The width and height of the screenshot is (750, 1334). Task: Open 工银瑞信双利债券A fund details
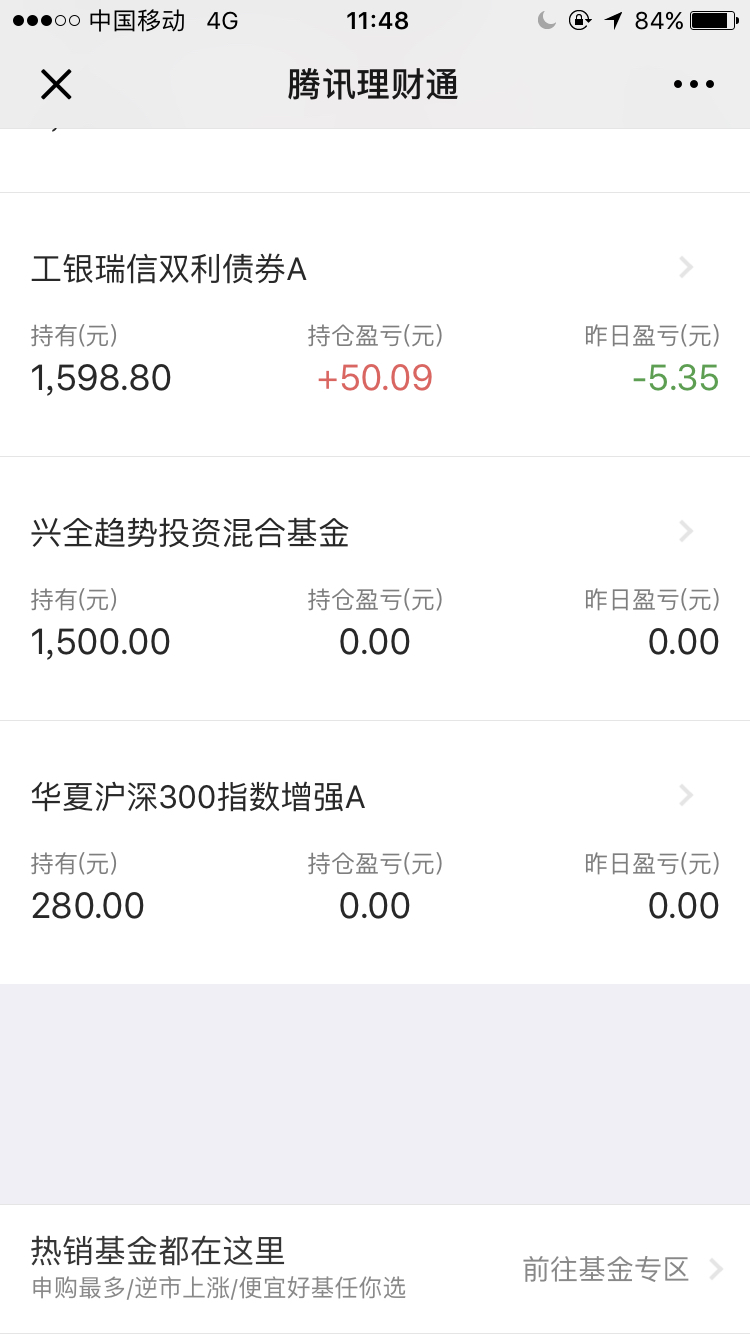[375, 325]
